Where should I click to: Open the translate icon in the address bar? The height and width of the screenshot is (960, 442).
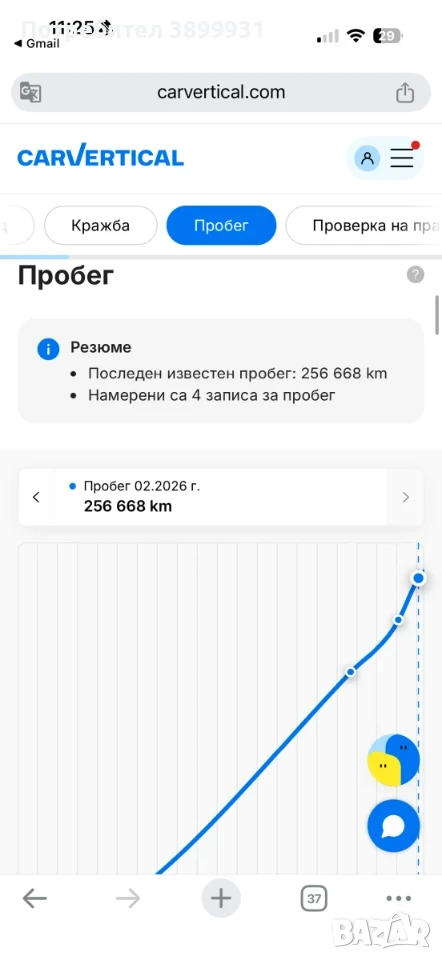31,92
